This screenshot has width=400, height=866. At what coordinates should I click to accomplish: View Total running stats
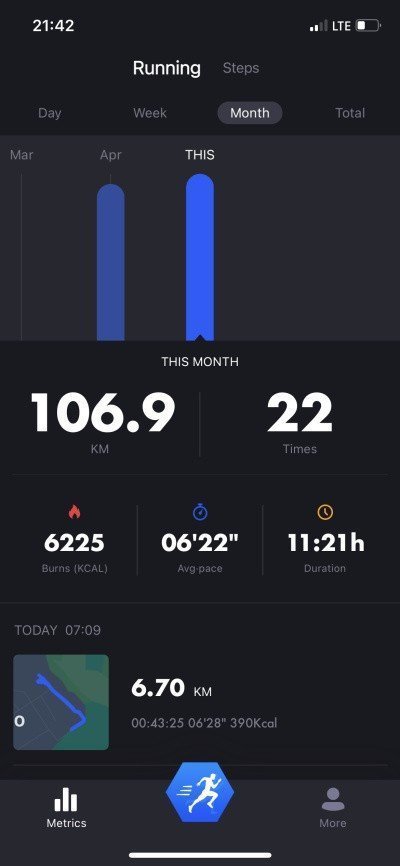click(350, 113)
